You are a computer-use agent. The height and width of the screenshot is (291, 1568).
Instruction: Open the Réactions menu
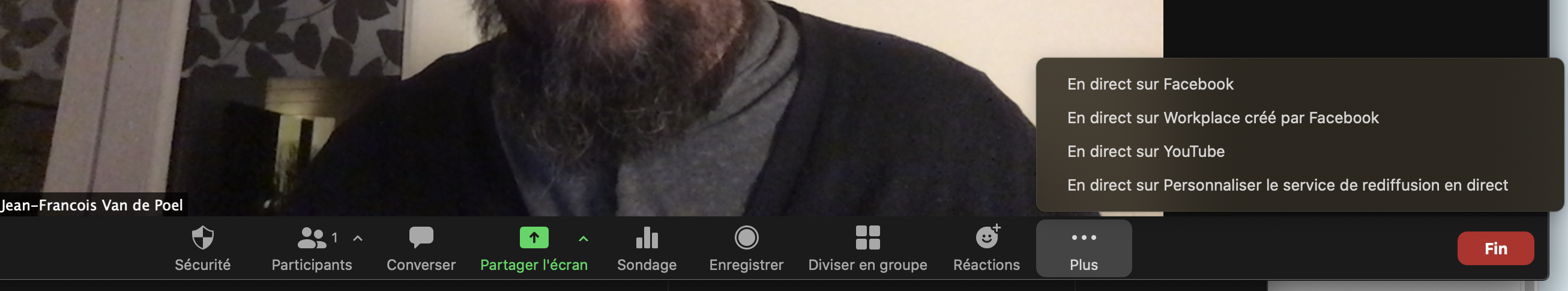click(x=986, y=248)
